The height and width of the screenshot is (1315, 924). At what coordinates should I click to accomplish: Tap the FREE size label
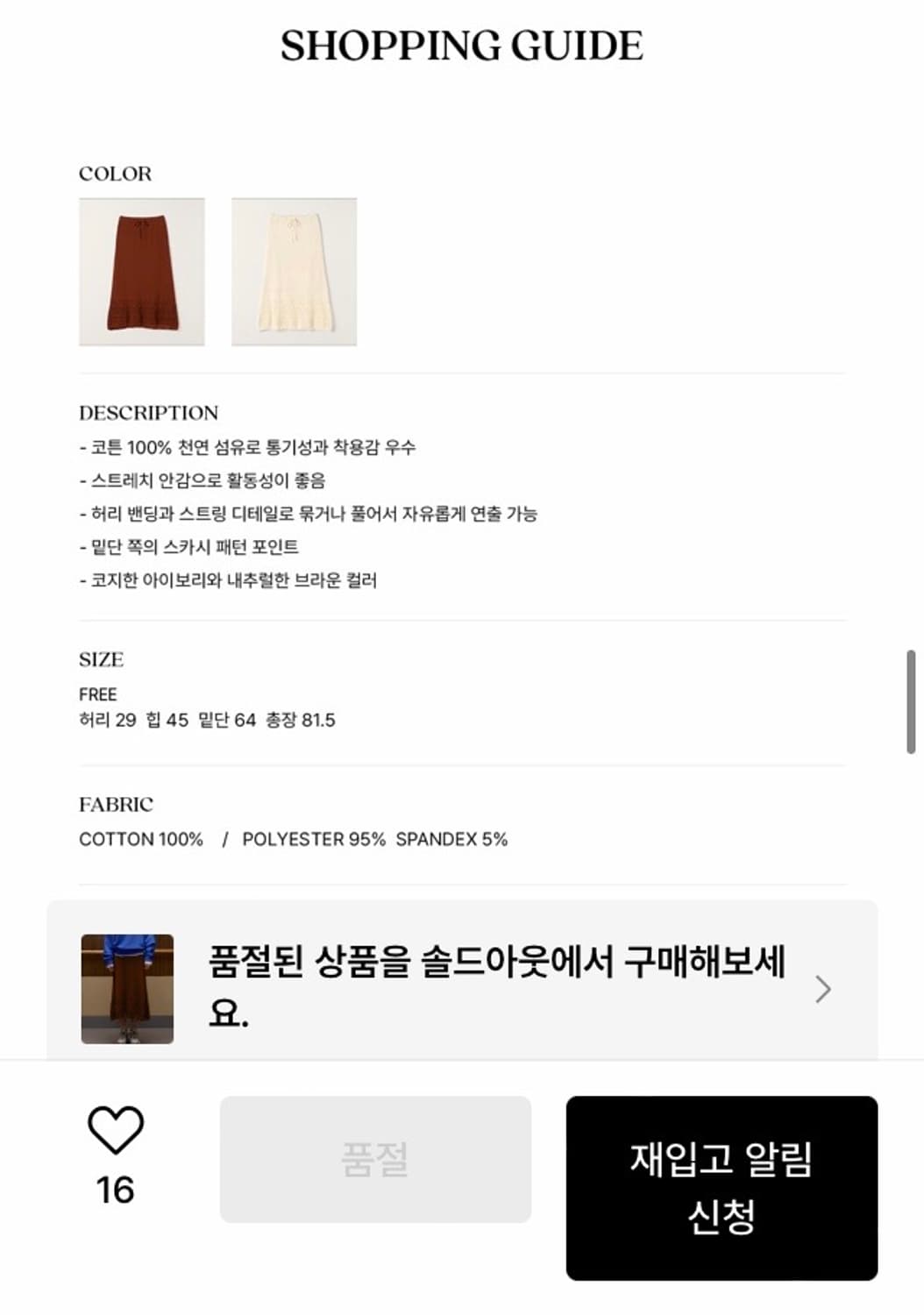pyautogui.click(x=98, y=693)
